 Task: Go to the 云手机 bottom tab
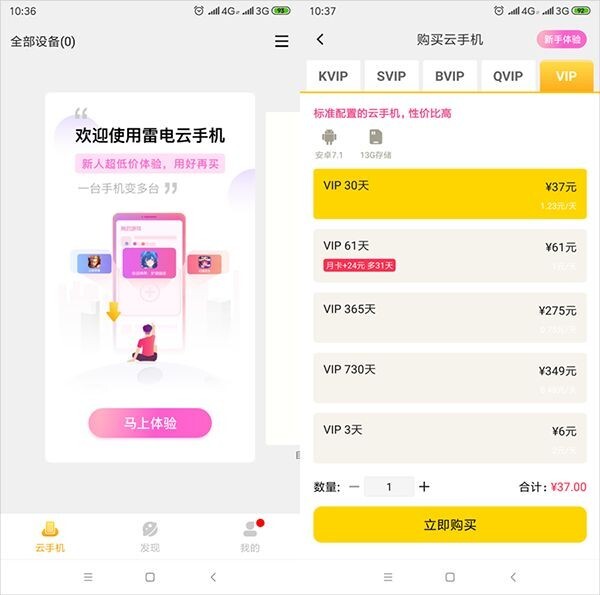pyautogui.click(x=50, y=535)
